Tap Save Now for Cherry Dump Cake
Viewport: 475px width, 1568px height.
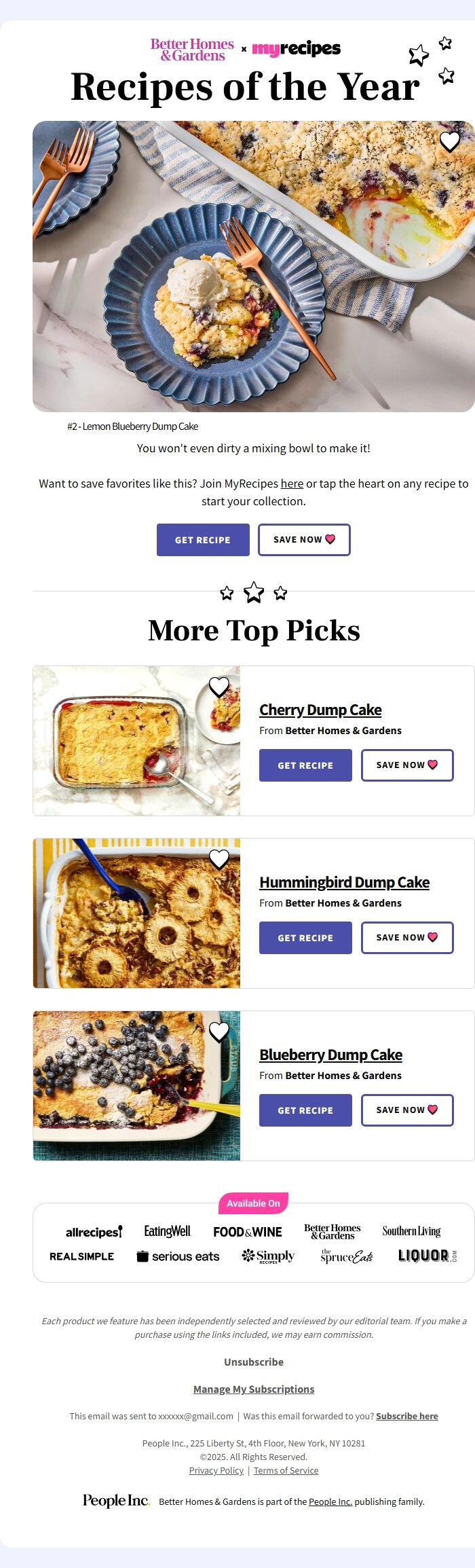tap(407, 765)
